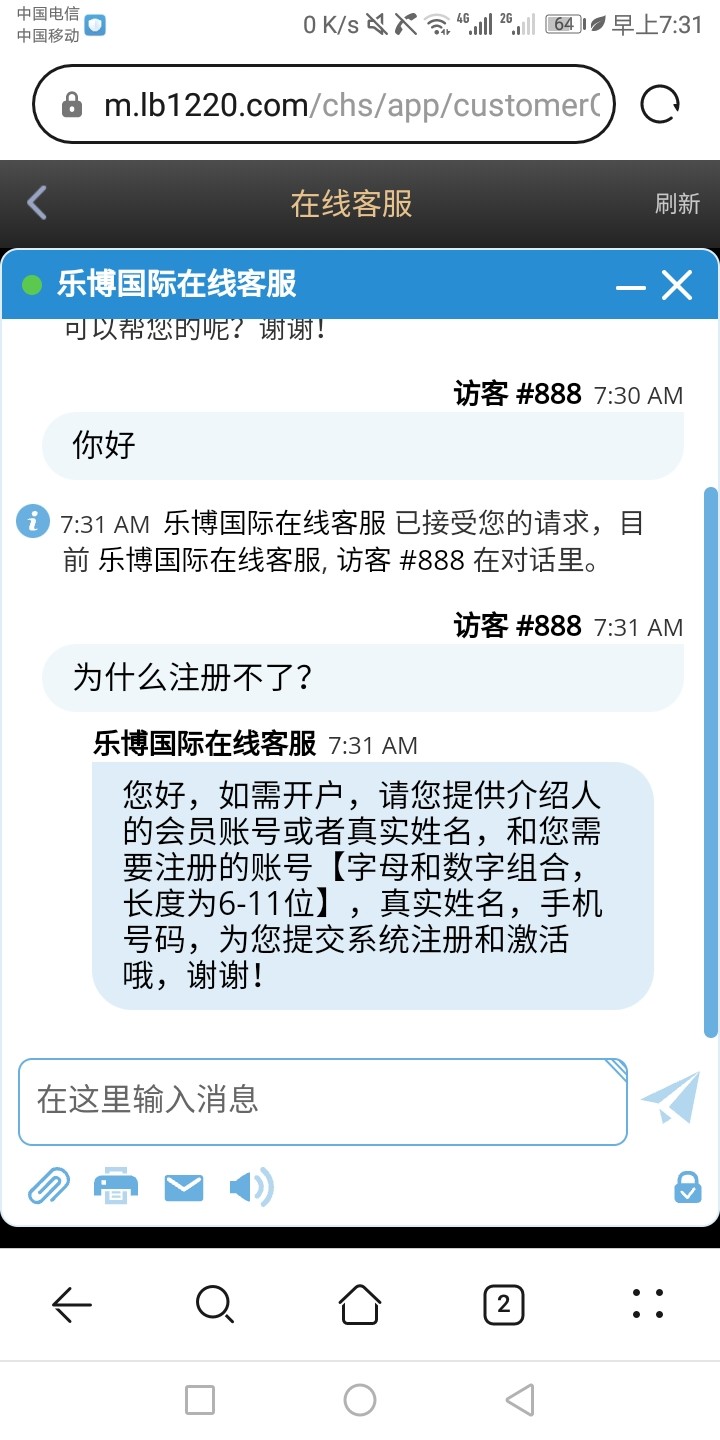
Task: Minimize the chat widget with the dash control
Action: tap(630, 285)
